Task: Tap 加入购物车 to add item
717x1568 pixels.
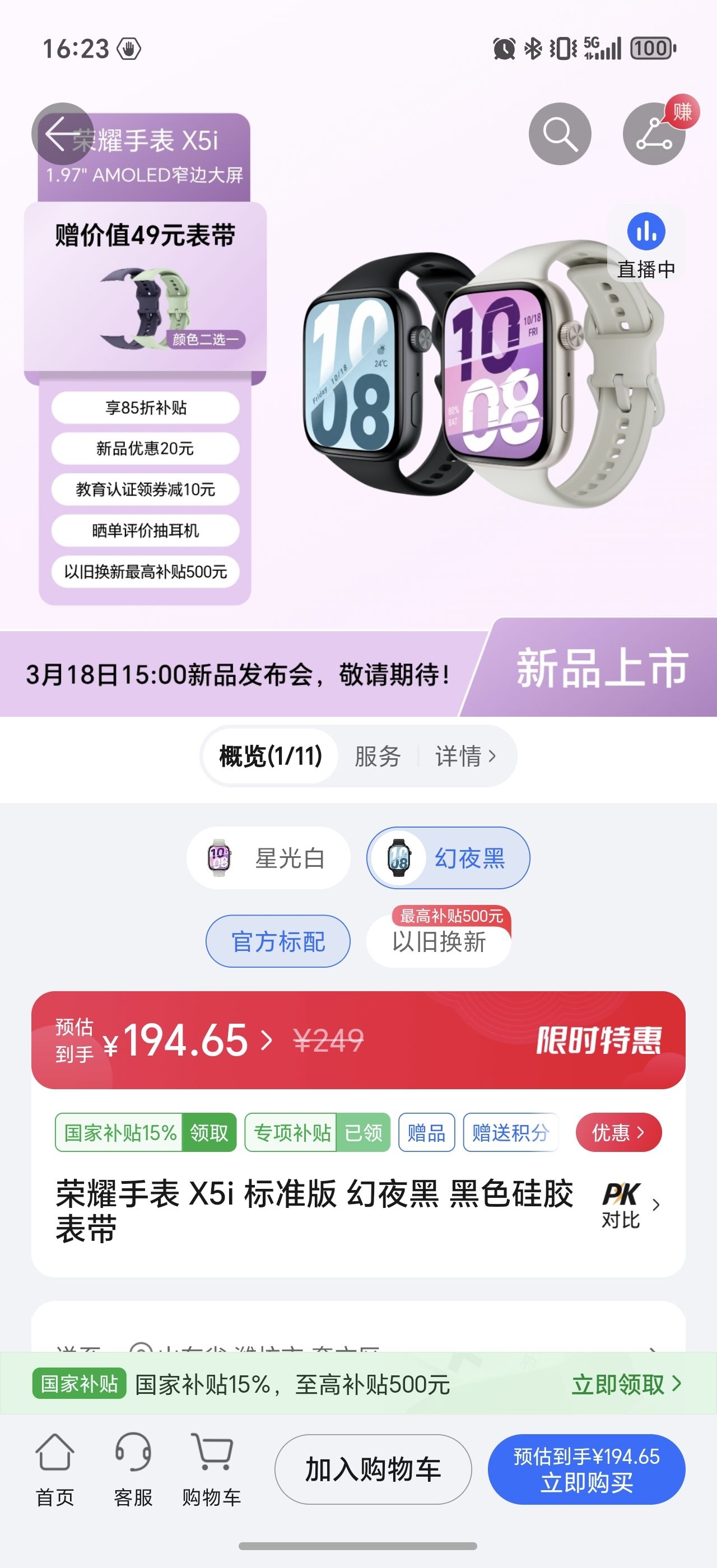Action: pyautogui.click(x=373, y=1469)
